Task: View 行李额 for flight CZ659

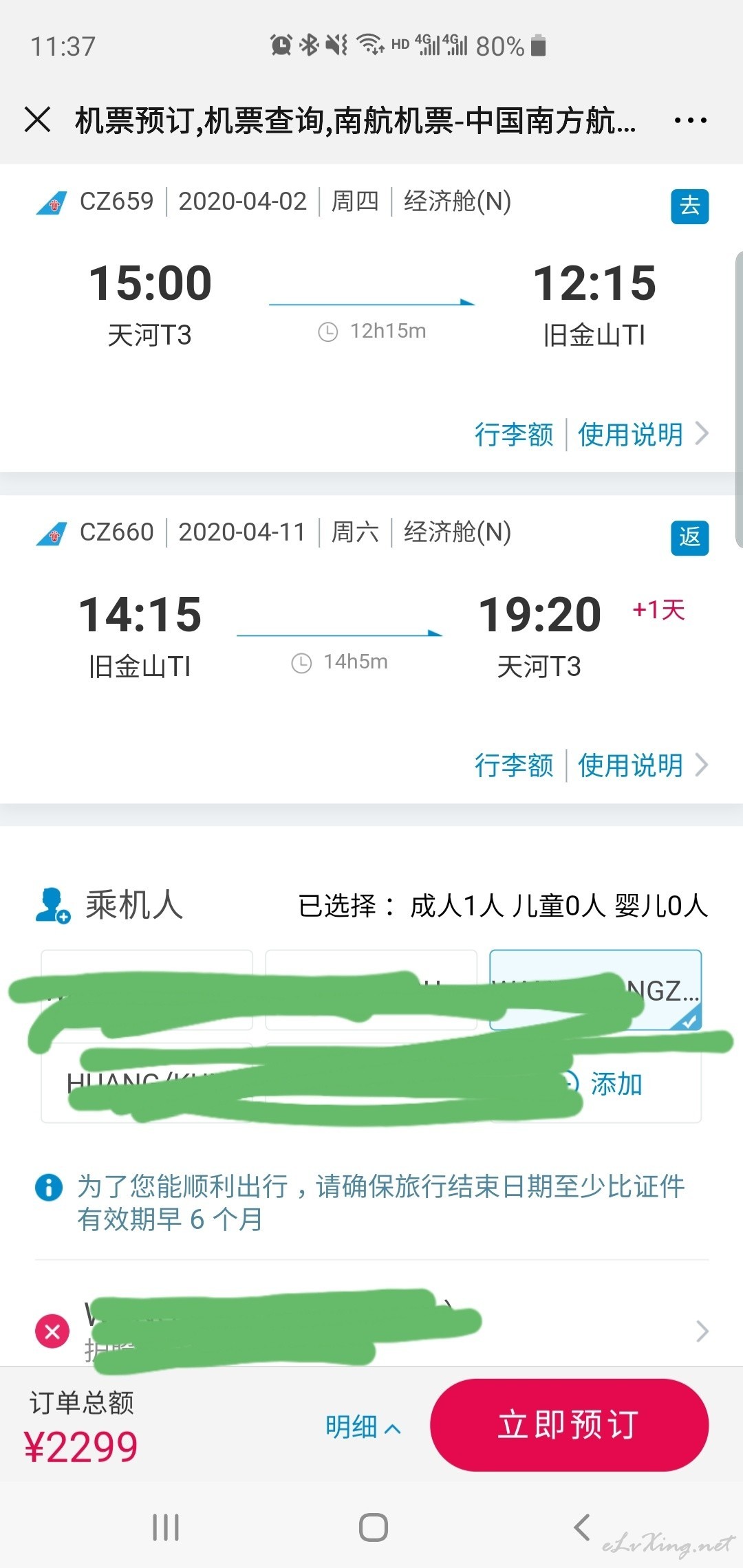Action: 514,435
